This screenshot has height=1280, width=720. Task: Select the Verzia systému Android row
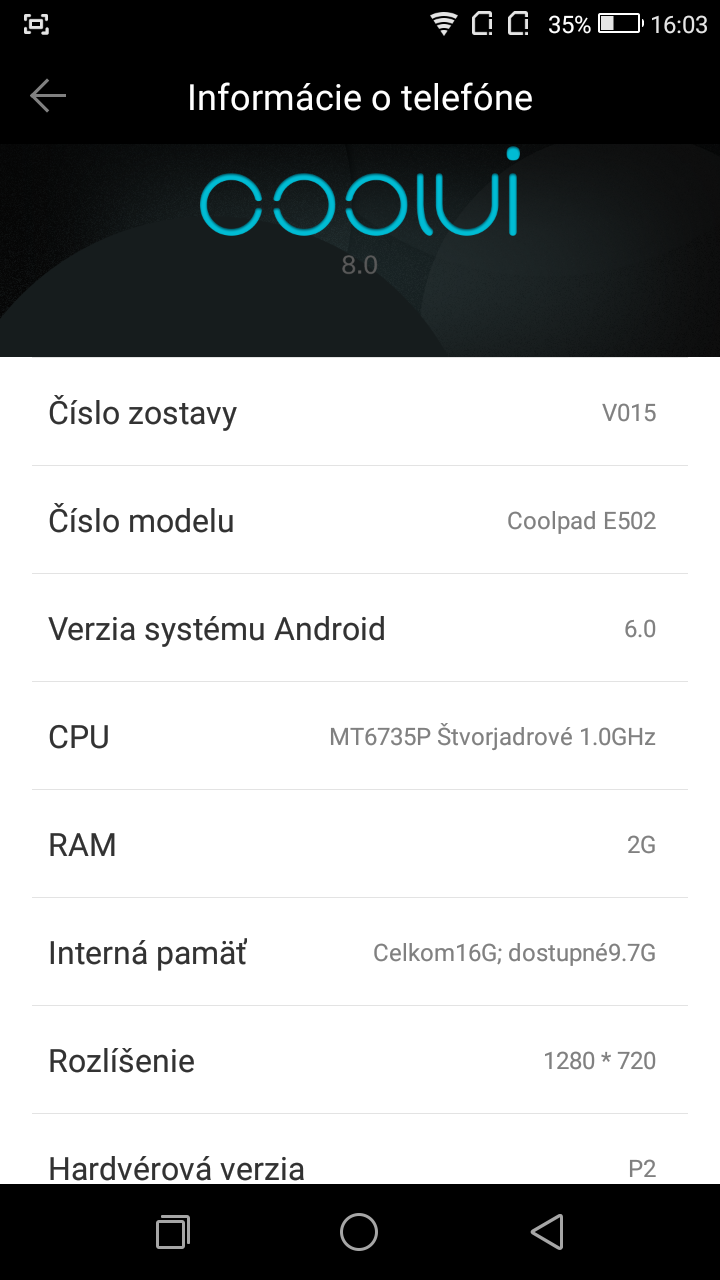[360, 628]
